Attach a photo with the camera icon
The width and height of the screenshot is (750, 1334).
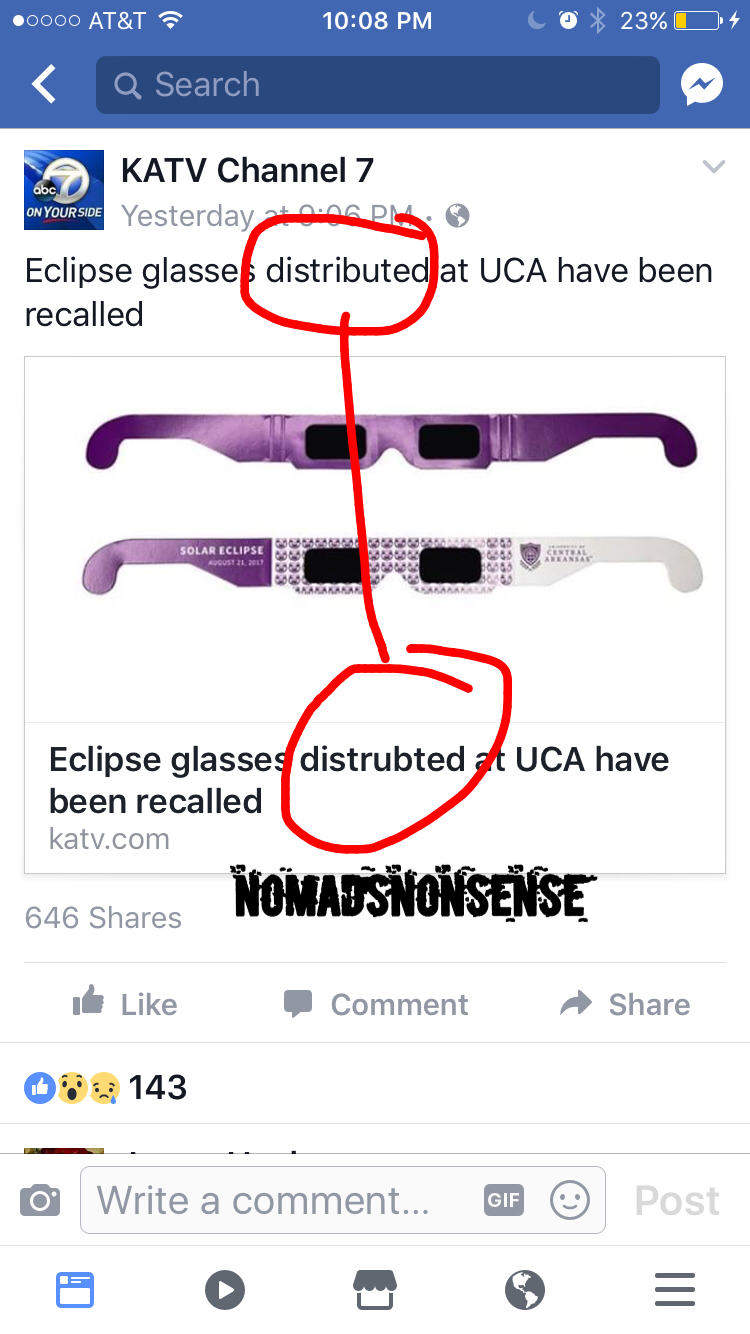(40, 1200)
